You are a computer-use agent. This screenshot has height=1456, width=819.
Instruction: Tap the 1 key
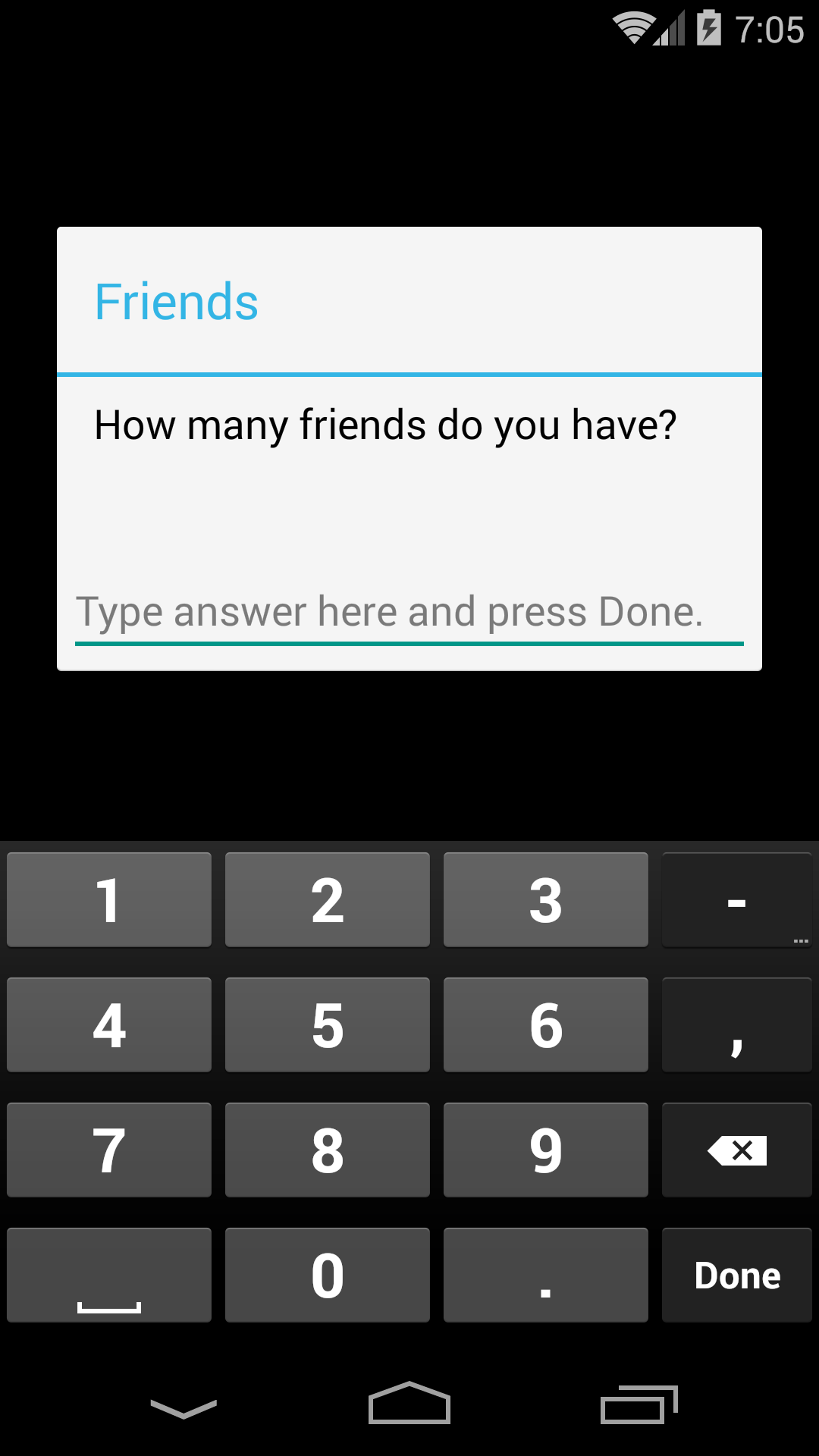coord(109,899)
